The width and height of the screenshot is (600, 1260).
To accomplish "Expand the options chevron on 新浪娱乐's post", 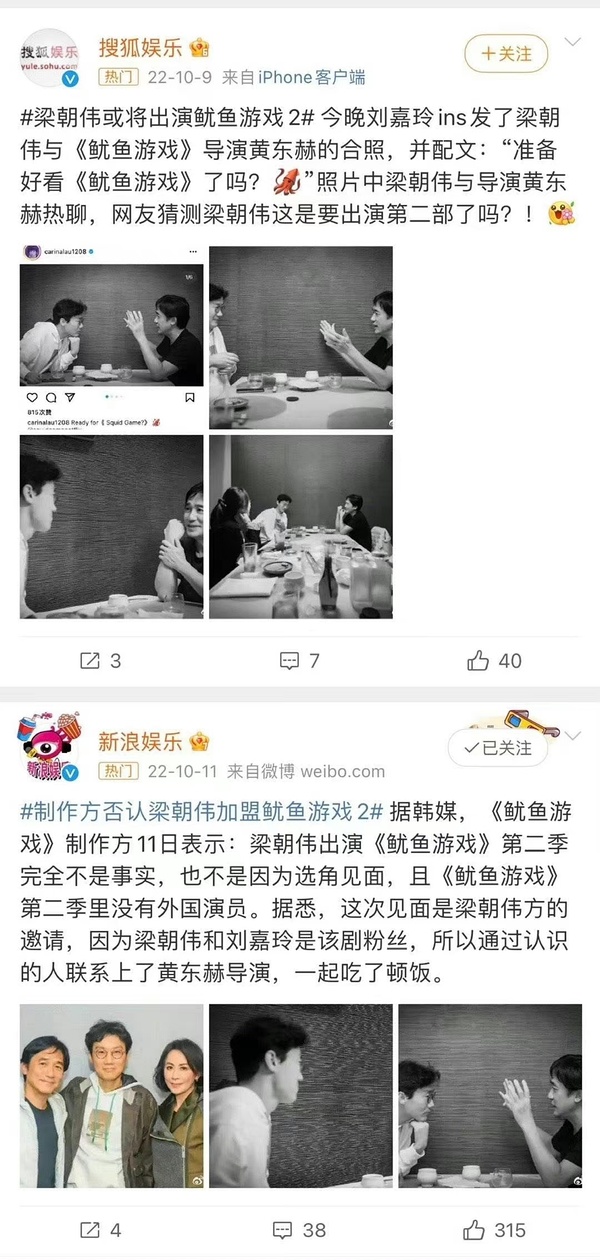I will 574,736.
